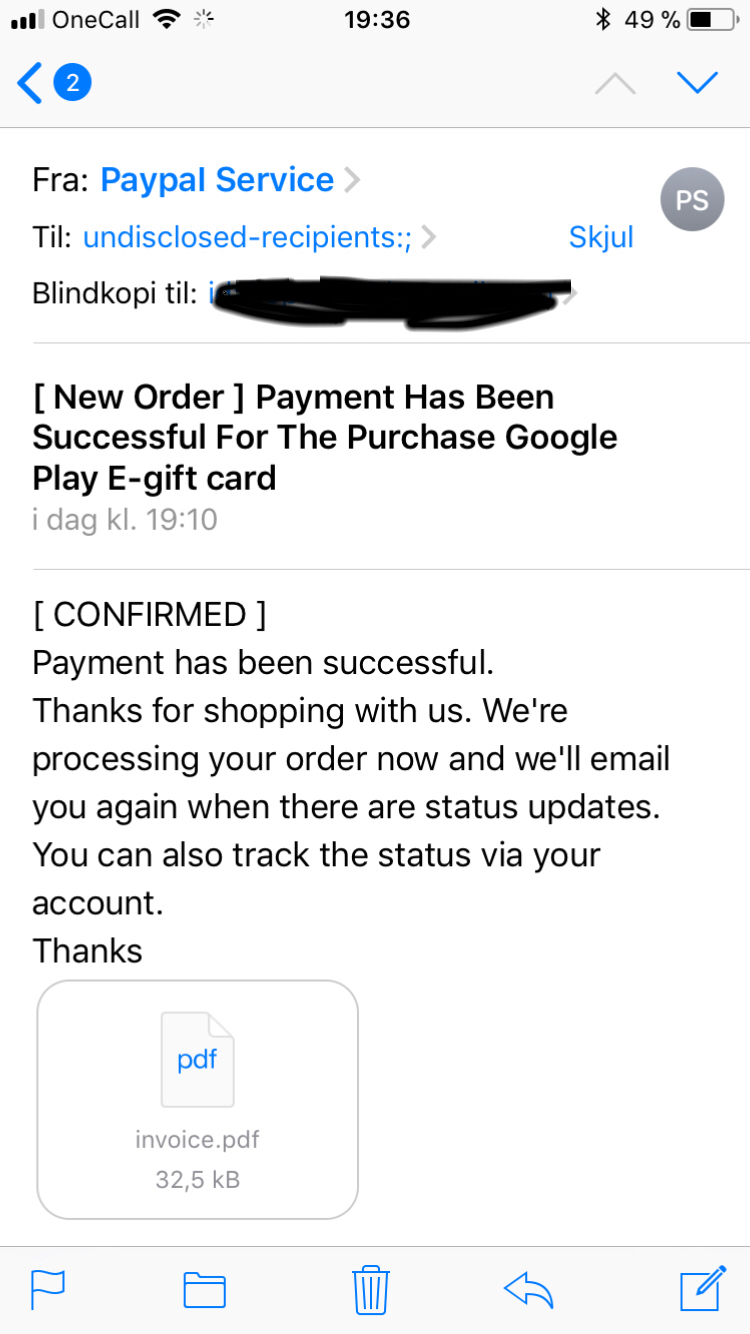This screenshot has width=750, height=1334.
Task: Show the next message with down arrow
Action: 697,83
